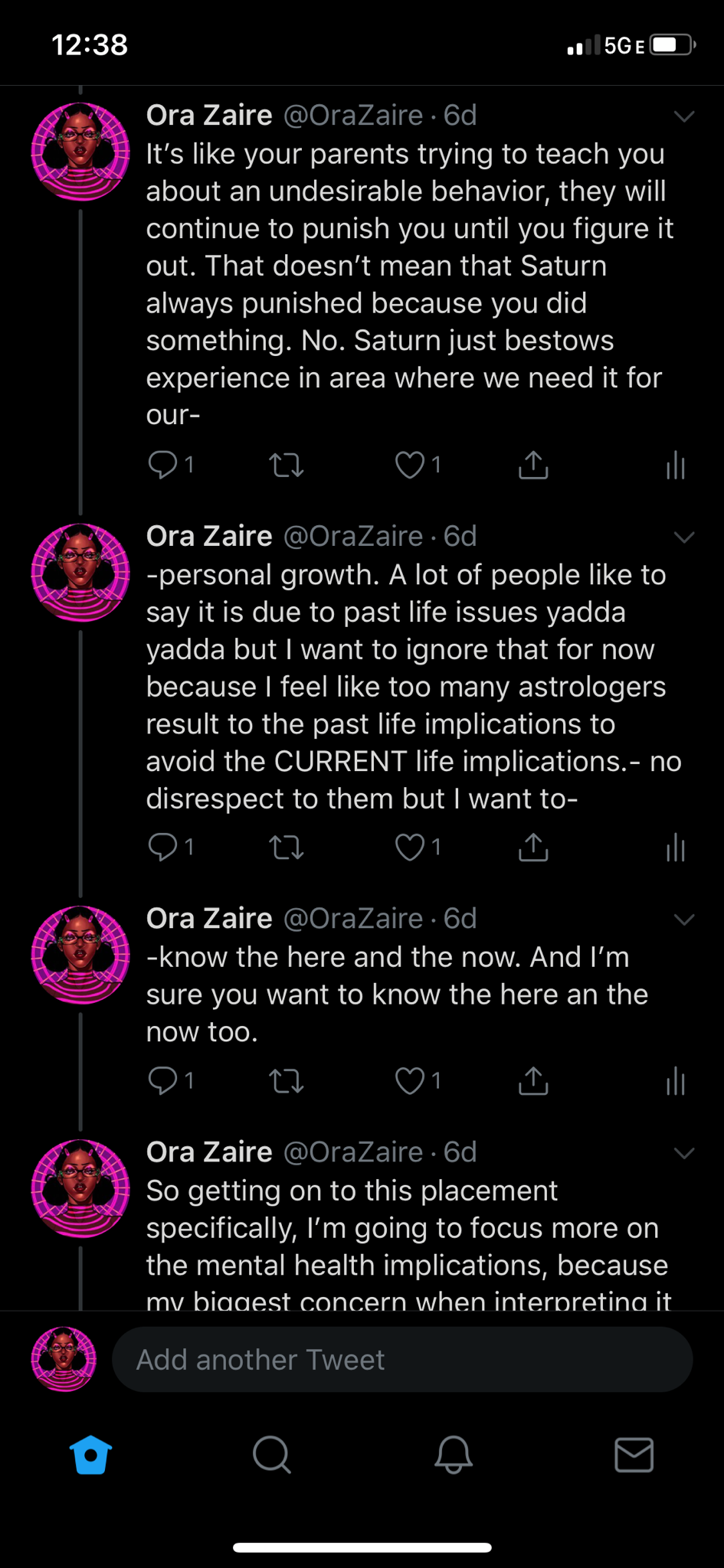Open the profile picture beside "-personal growth" tweet

click(80, 573)
